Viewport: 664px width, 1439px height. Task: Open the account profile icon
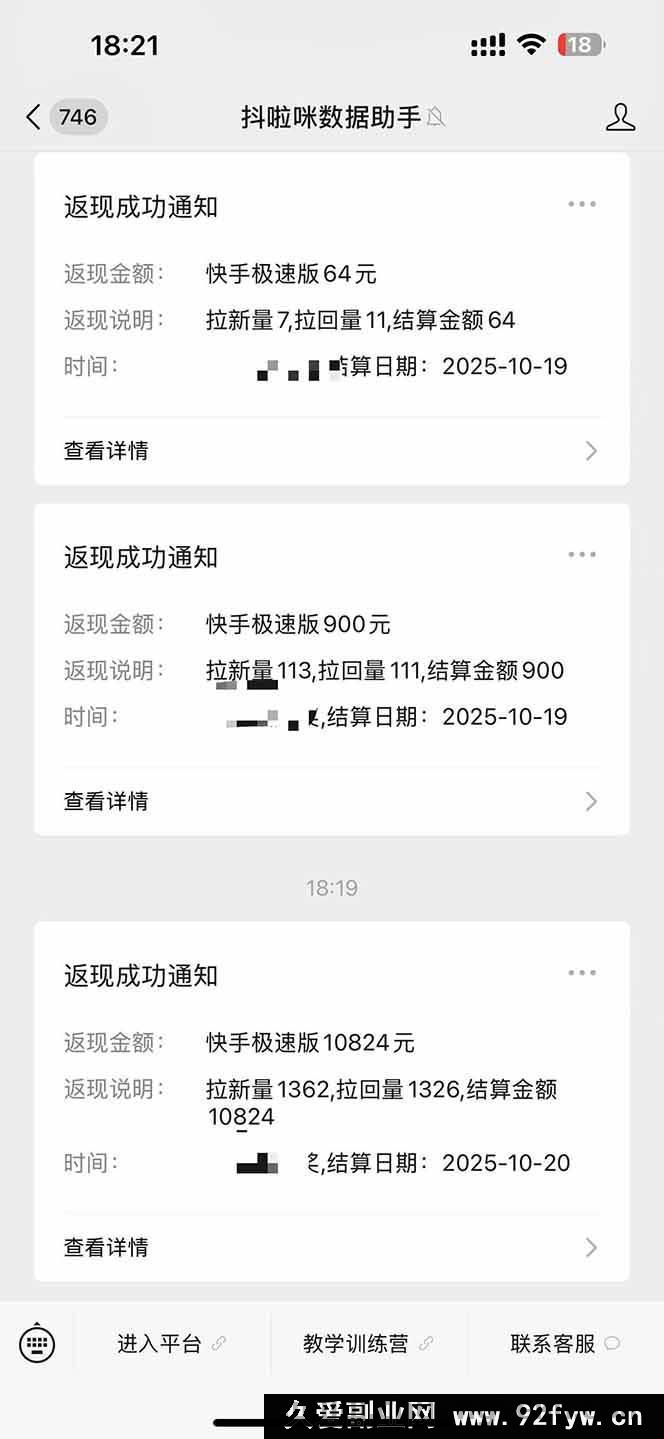point(620,117)
